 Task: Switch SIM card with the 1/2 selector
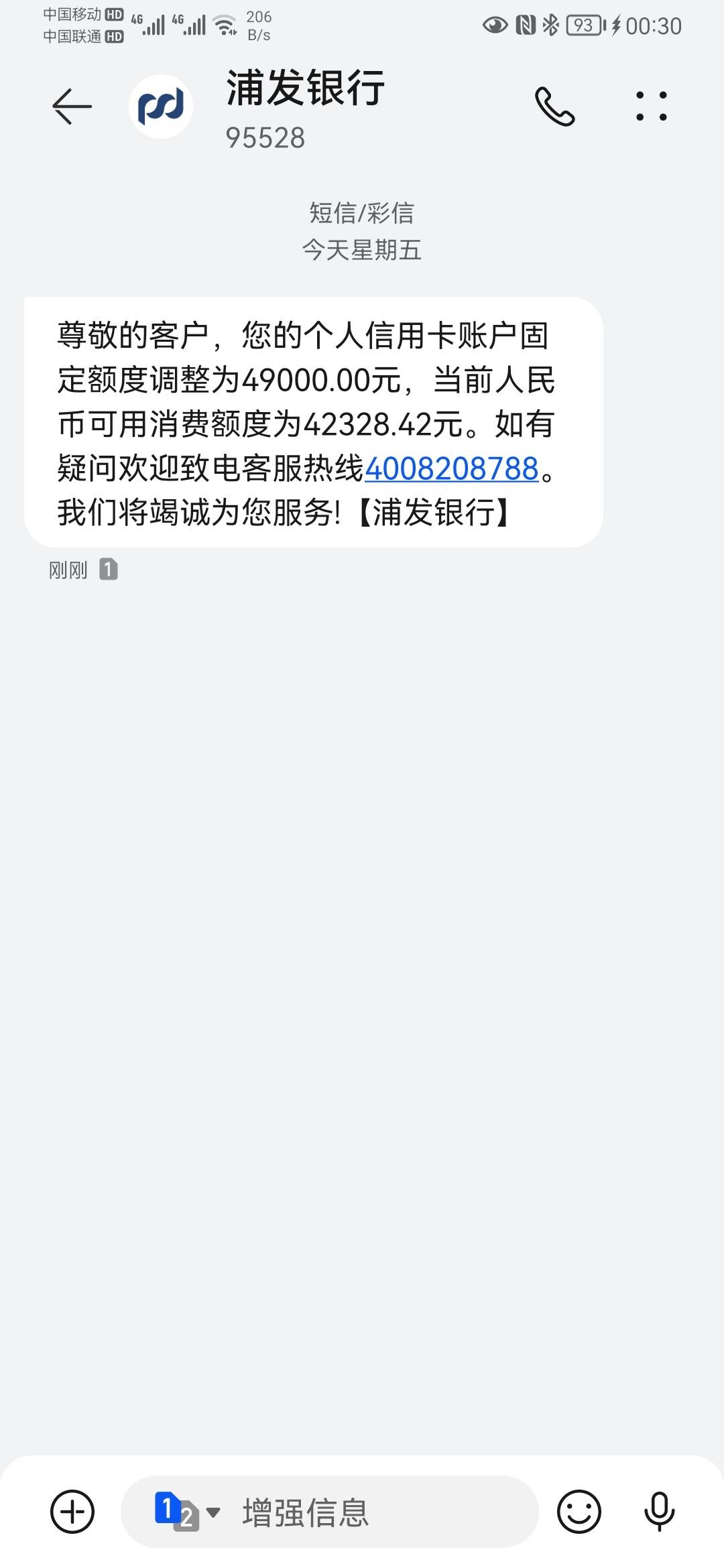point(187,1511)
